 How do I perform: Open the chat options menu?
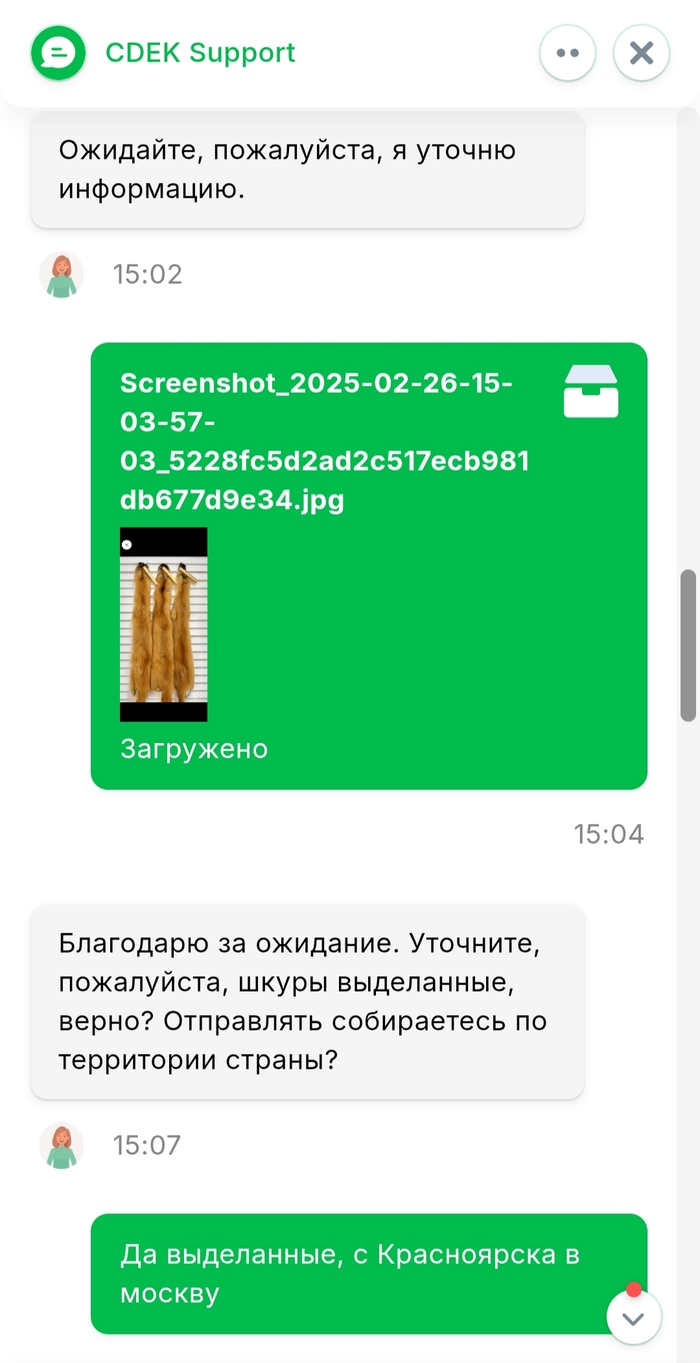(x=567, y=53)
